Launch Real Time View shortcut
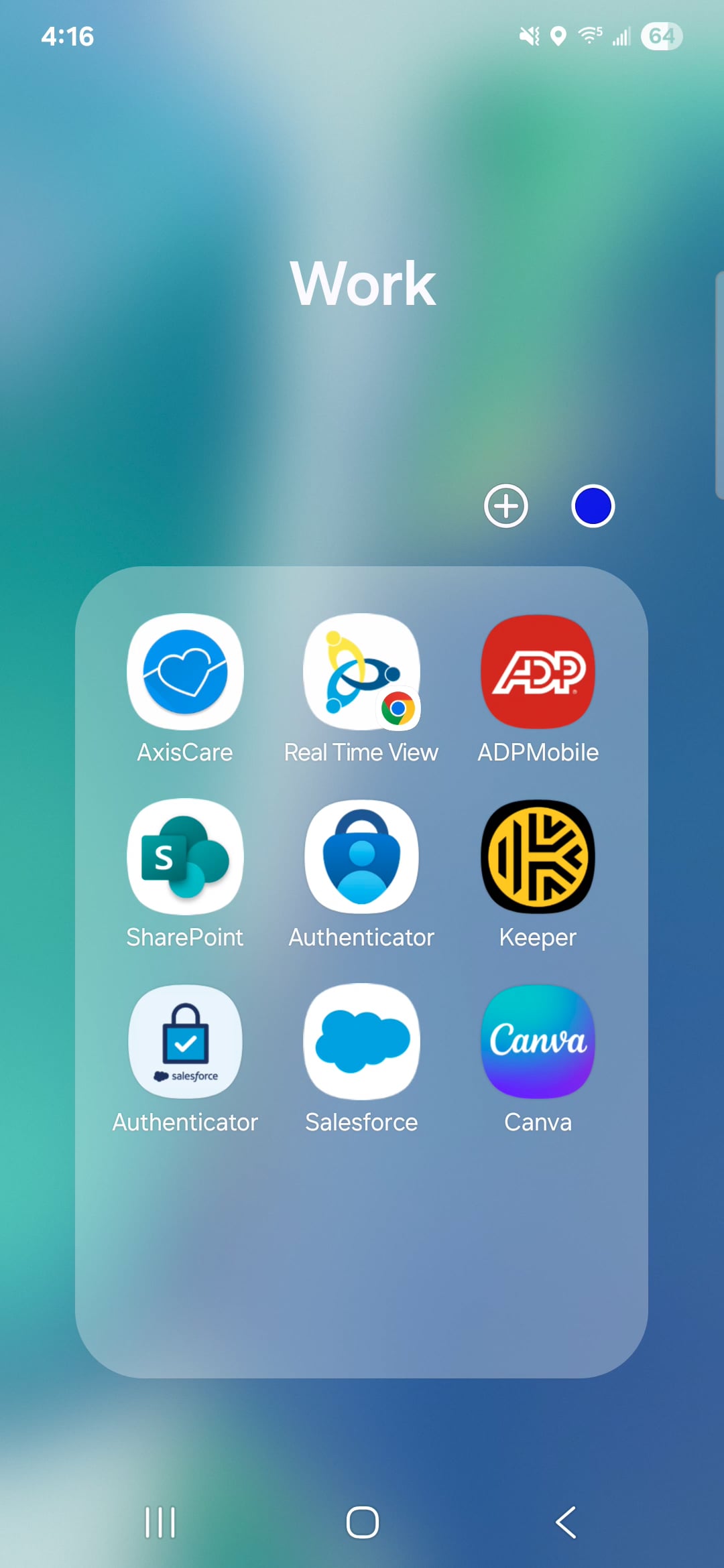This screenshot has width=724, height=1568. point(361,672)
